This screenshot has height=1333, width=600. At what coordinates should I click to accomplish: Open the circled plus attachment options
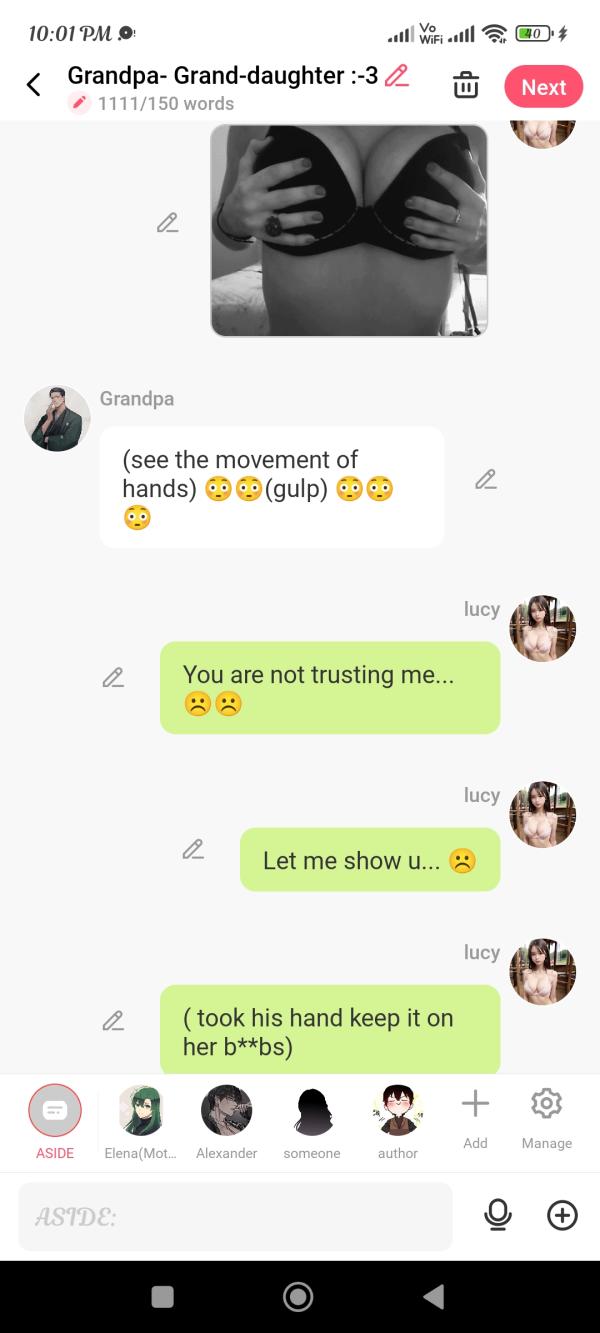[562, 1215]
